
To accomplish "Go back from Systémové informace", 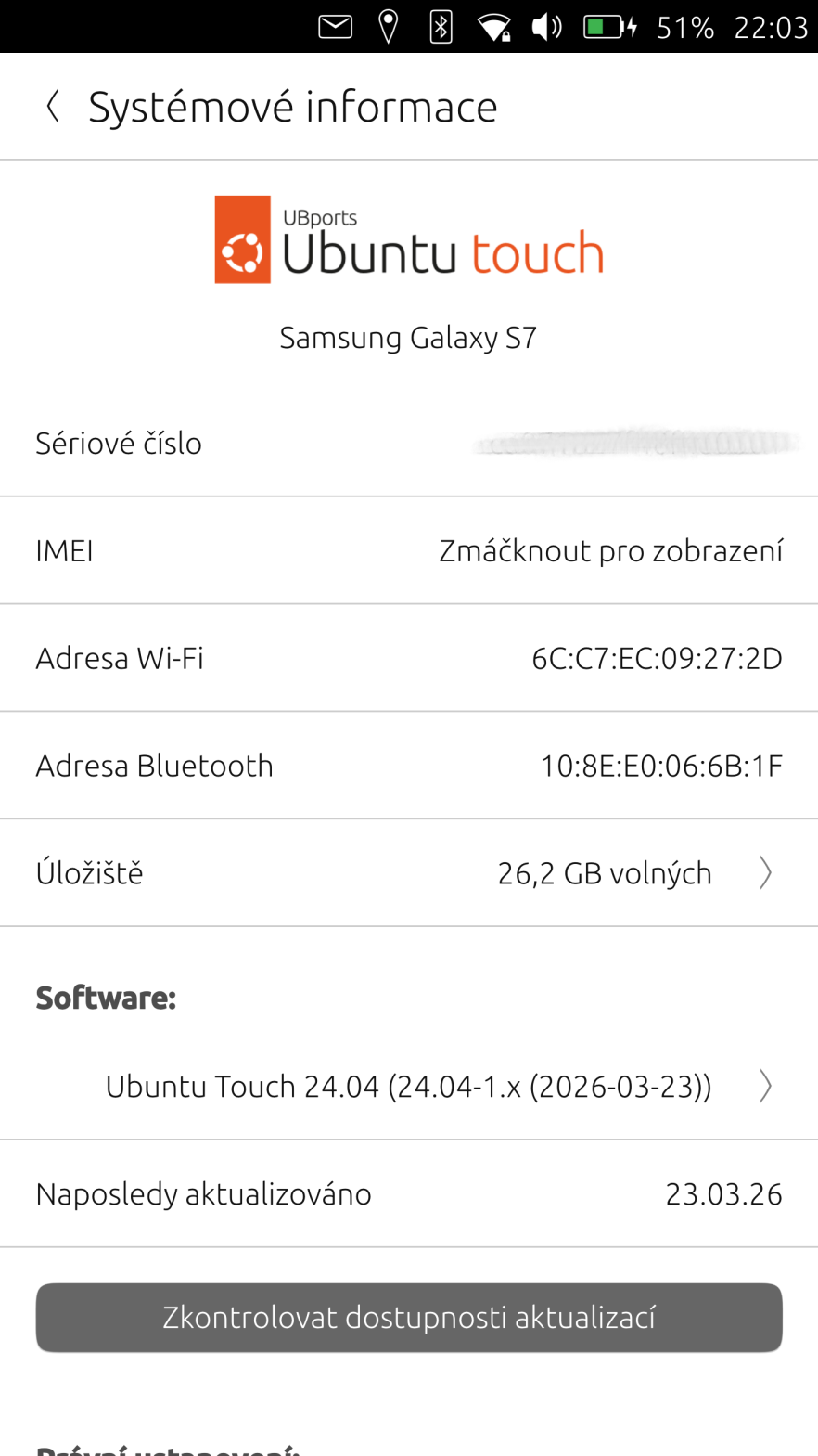I will (x=54, y=107).
